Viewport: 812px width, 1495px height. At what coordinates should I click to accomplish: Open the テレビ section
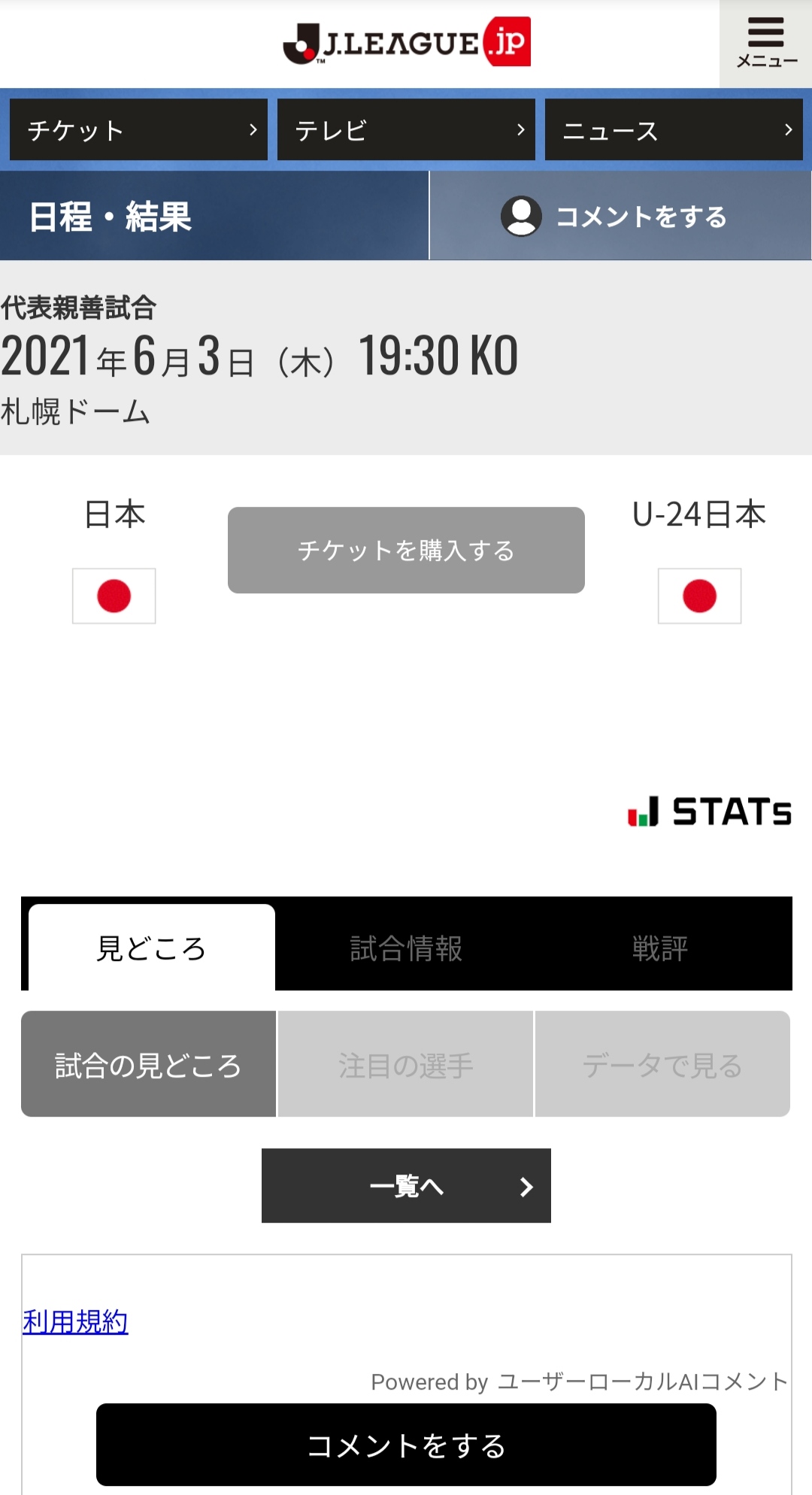click(406, 130)
